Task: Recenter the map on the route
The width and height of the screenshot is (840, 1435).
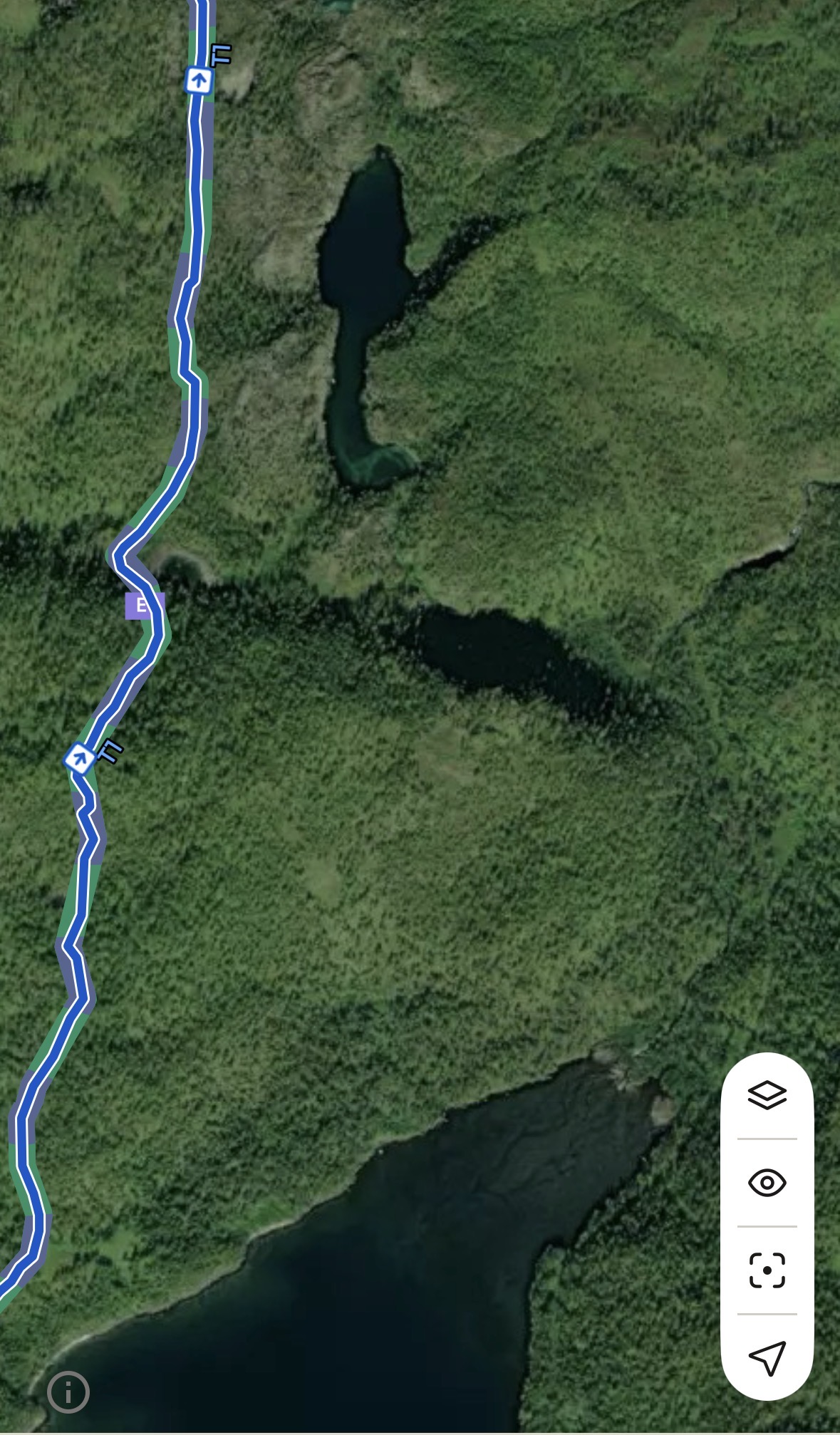Action: click(x=767, y=1270)
